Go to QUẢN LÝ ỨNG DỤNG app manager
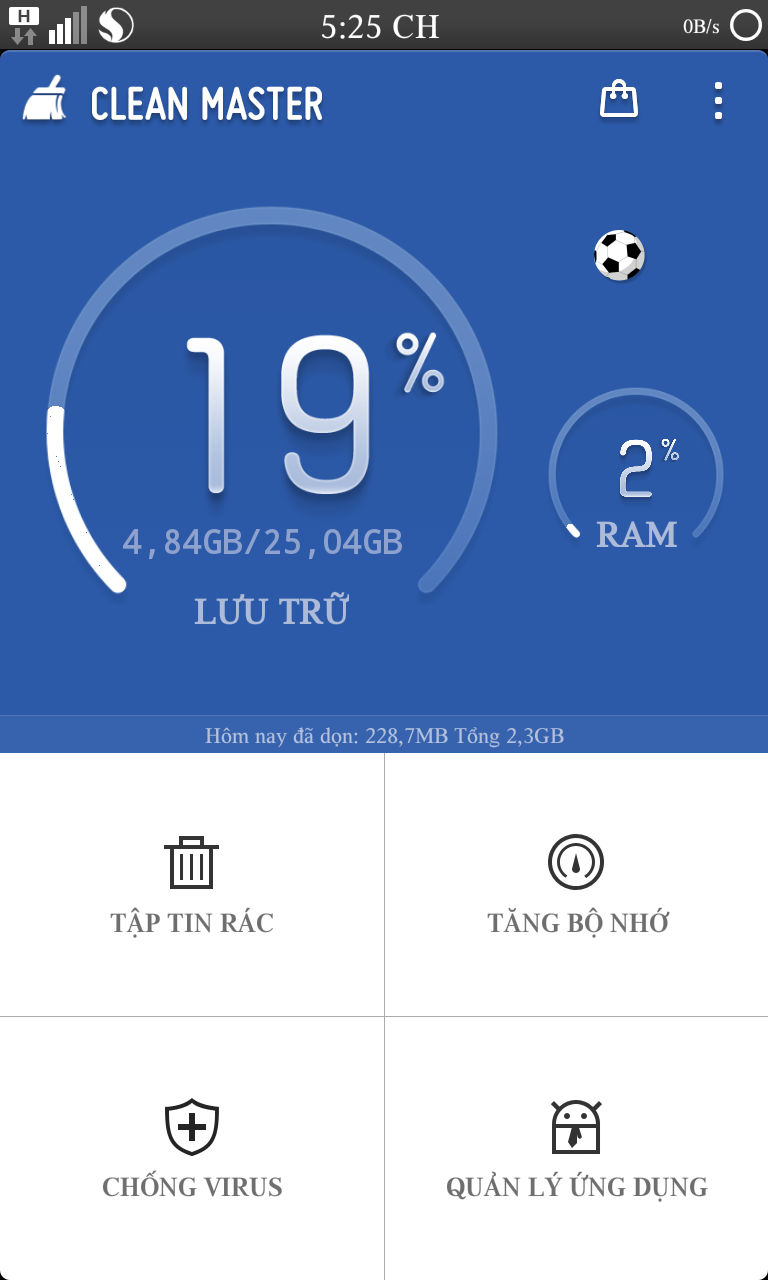Viewport: 768px width, 1280px height. (577, 1148)
